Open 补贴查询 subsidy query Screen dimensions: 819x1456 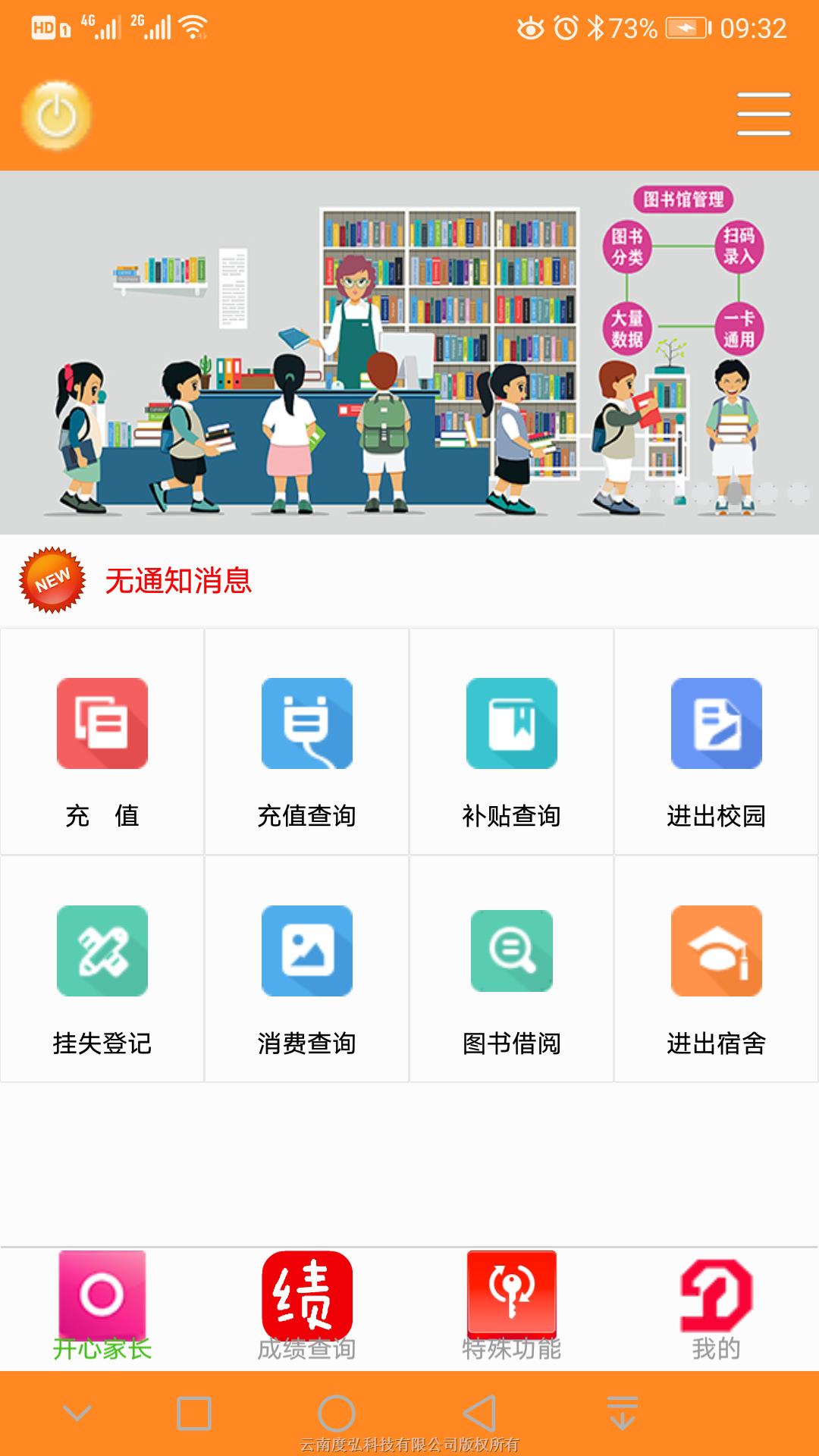(512, 742)
